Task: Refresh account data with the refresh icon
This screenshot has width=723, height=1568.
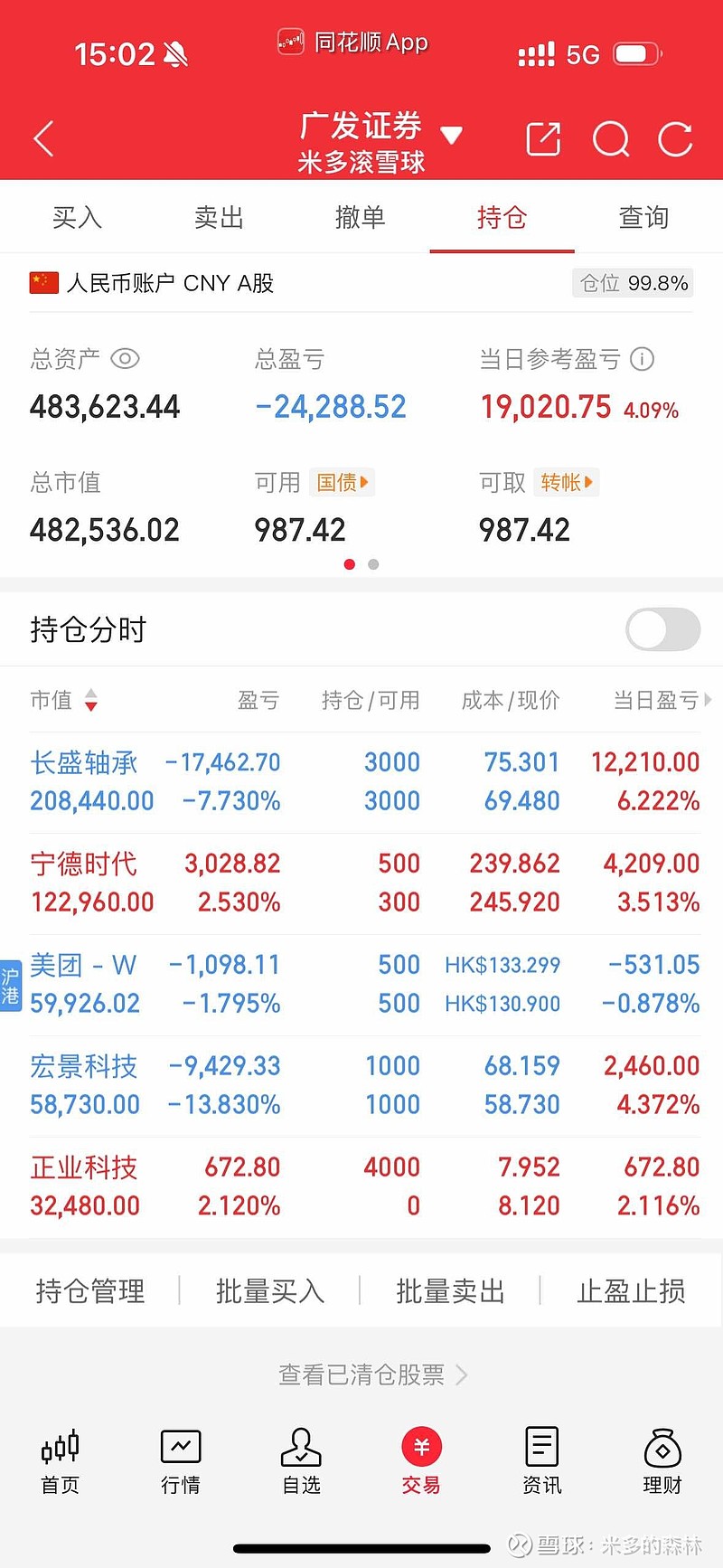Action: click(674, 139)
